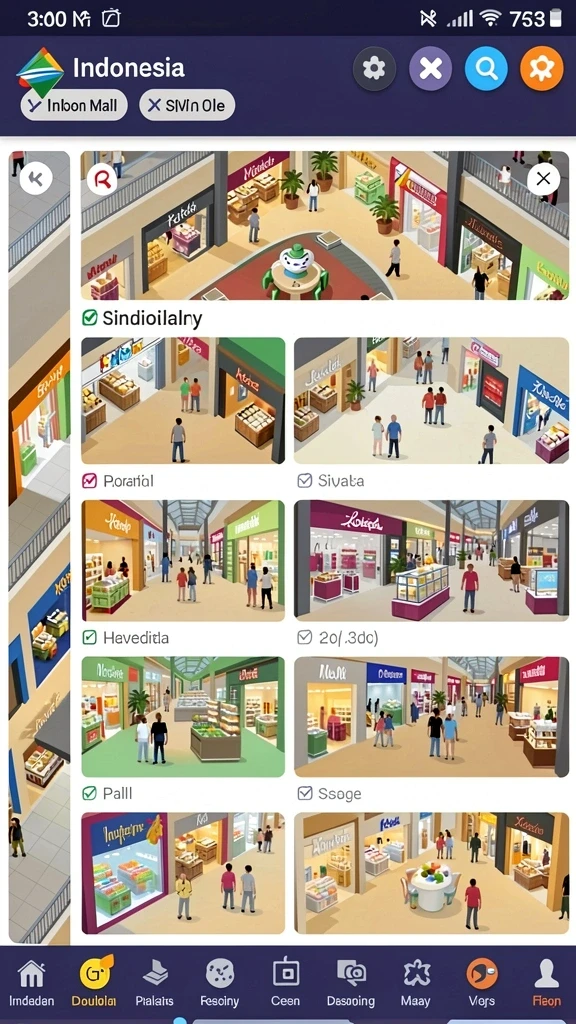Viewport: 576px width, 1024px height.
Task: Switch to the Fleon profile tab
Action: pos(546,982)
